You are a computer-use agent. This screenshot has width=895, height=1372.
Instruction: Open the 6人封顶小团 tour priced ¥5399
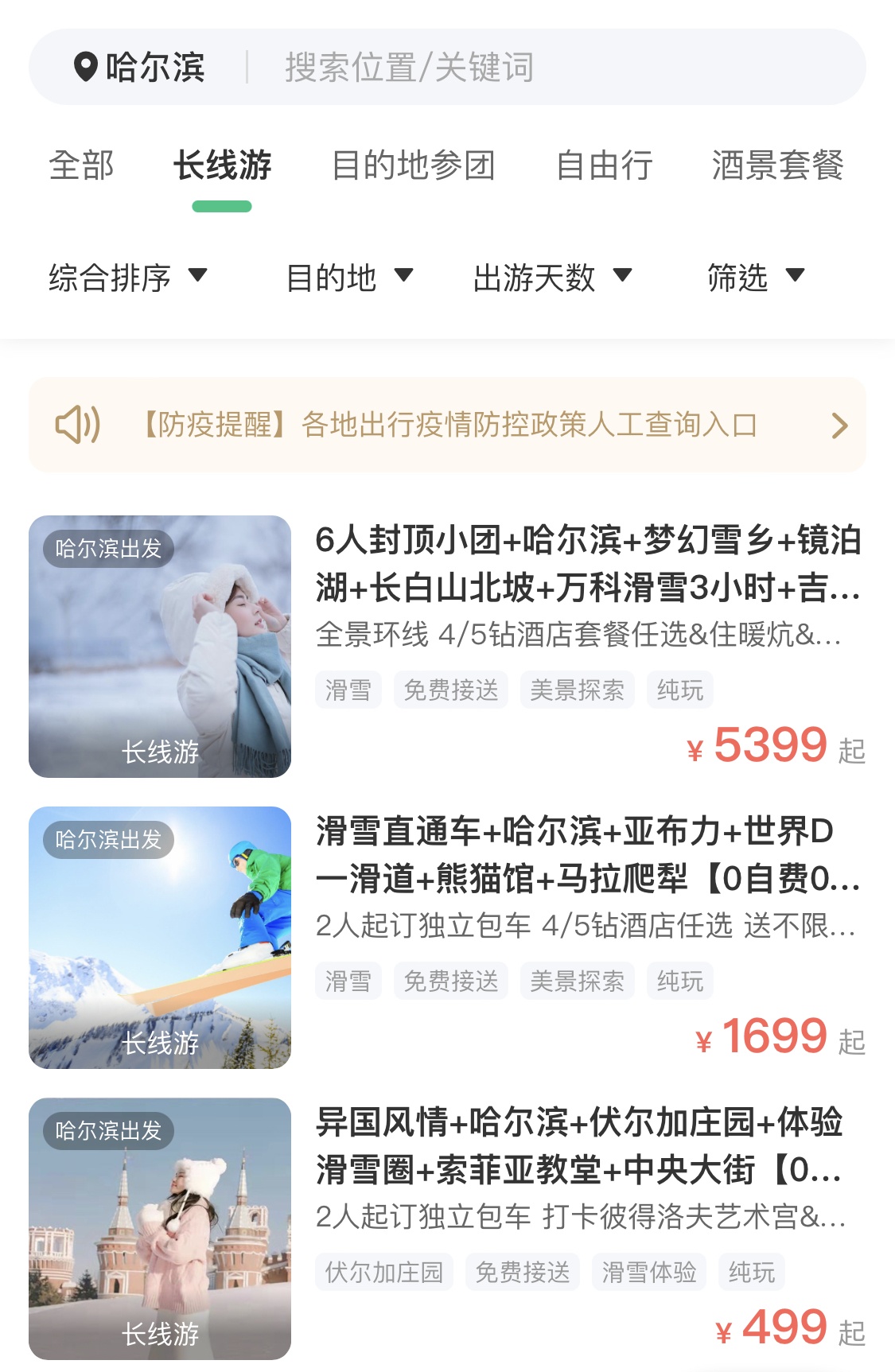click(587, 565)
